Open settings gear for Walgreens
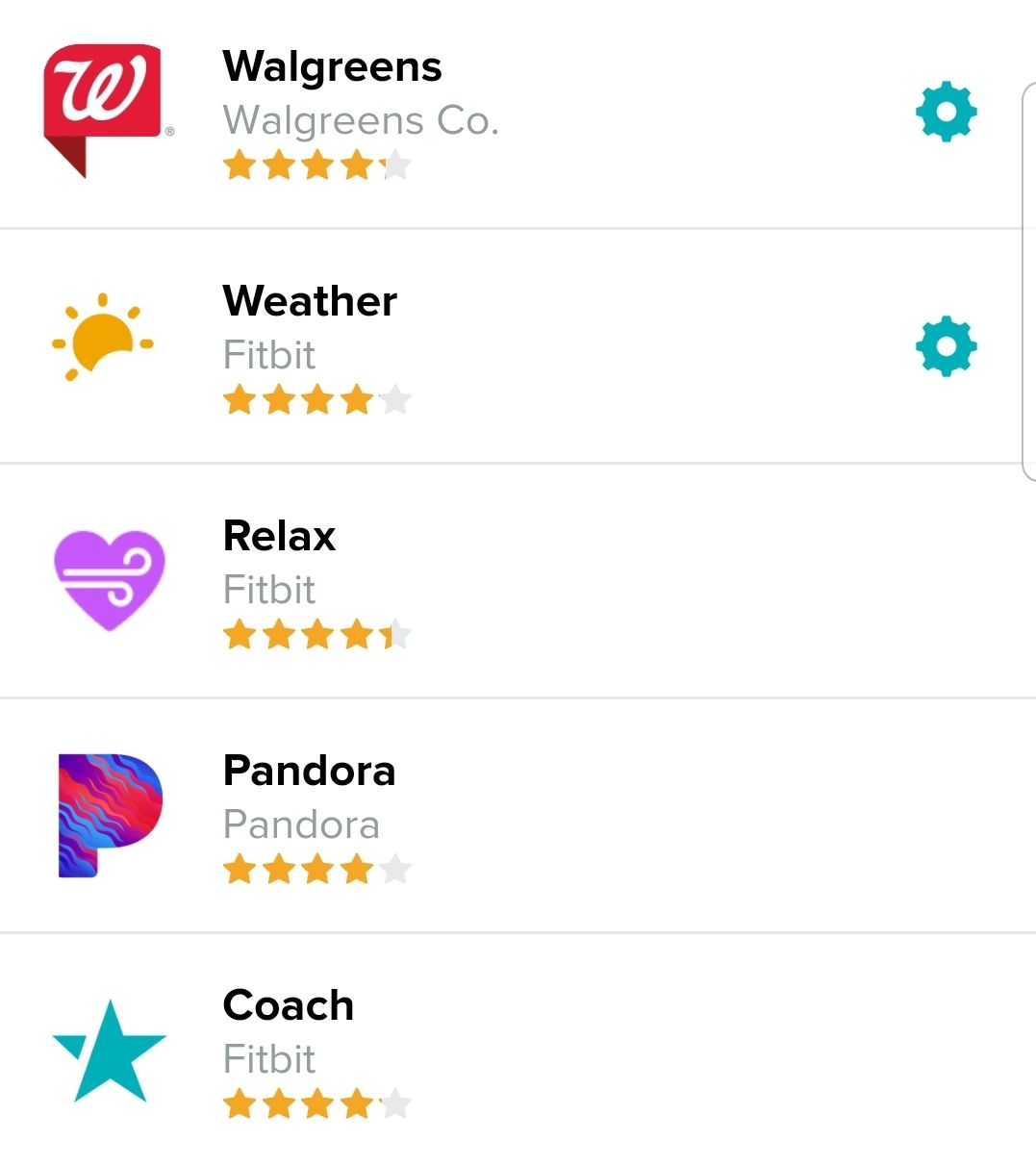Screen dimensions: 1036x1166 946,113
